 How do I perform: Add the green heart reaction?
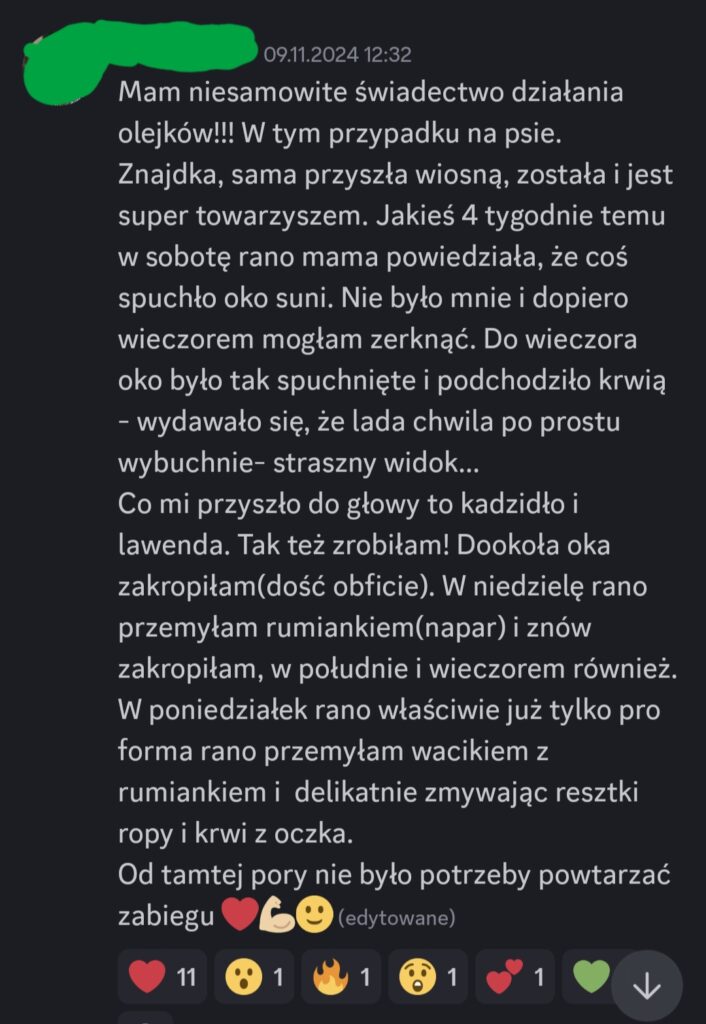pyautogui.click(x=590, y=976)
